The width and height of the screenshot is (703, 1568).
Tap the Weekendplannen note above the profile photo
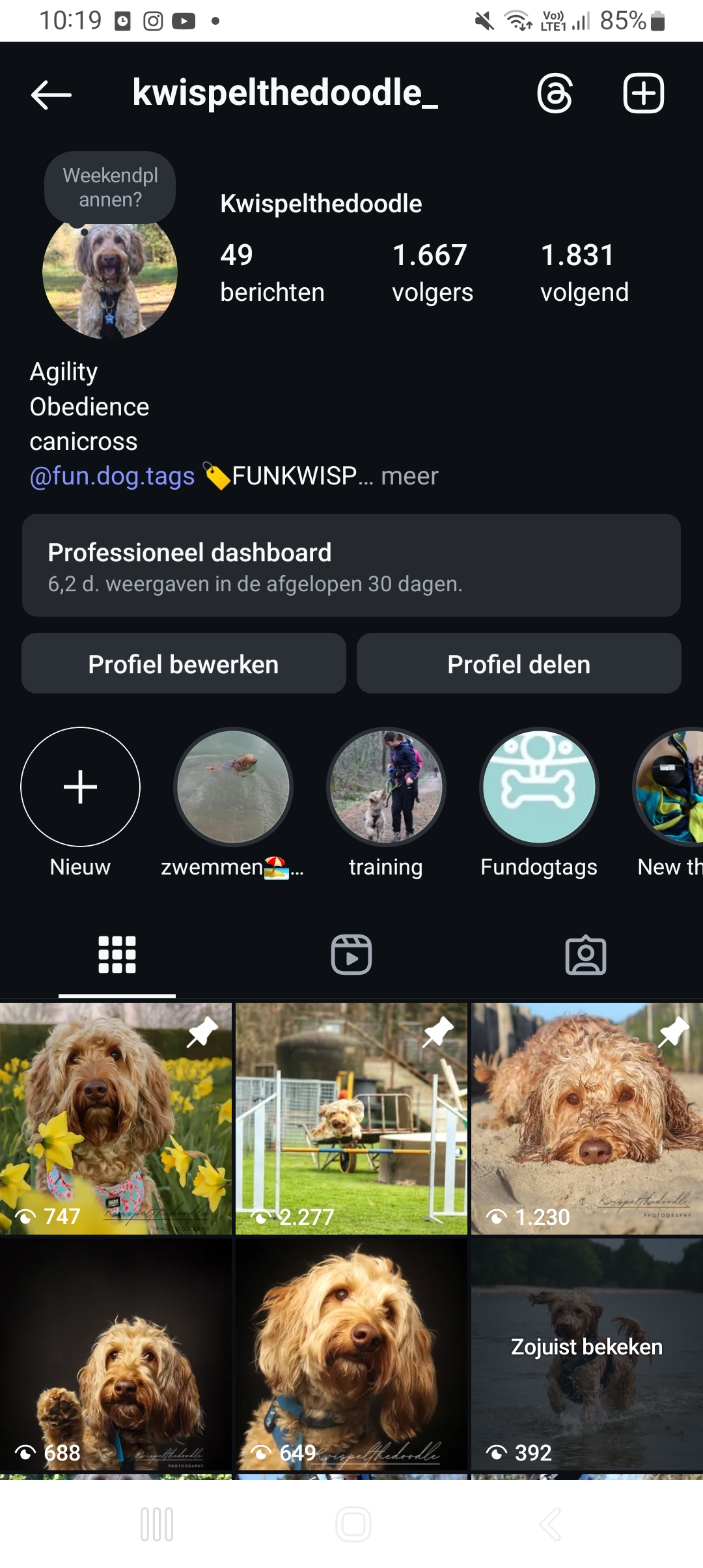click(109, 187)
